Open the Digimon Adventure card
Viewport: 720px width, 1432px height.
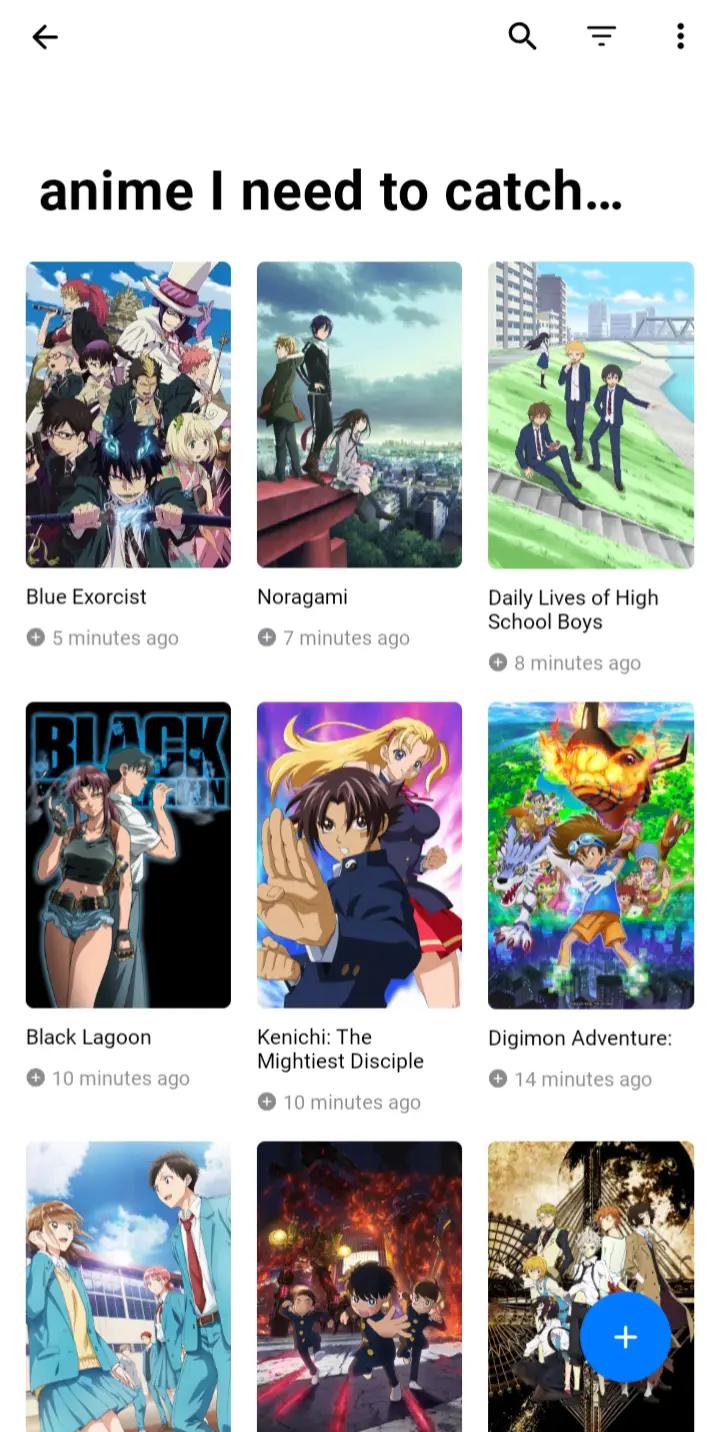pos(591,897)
